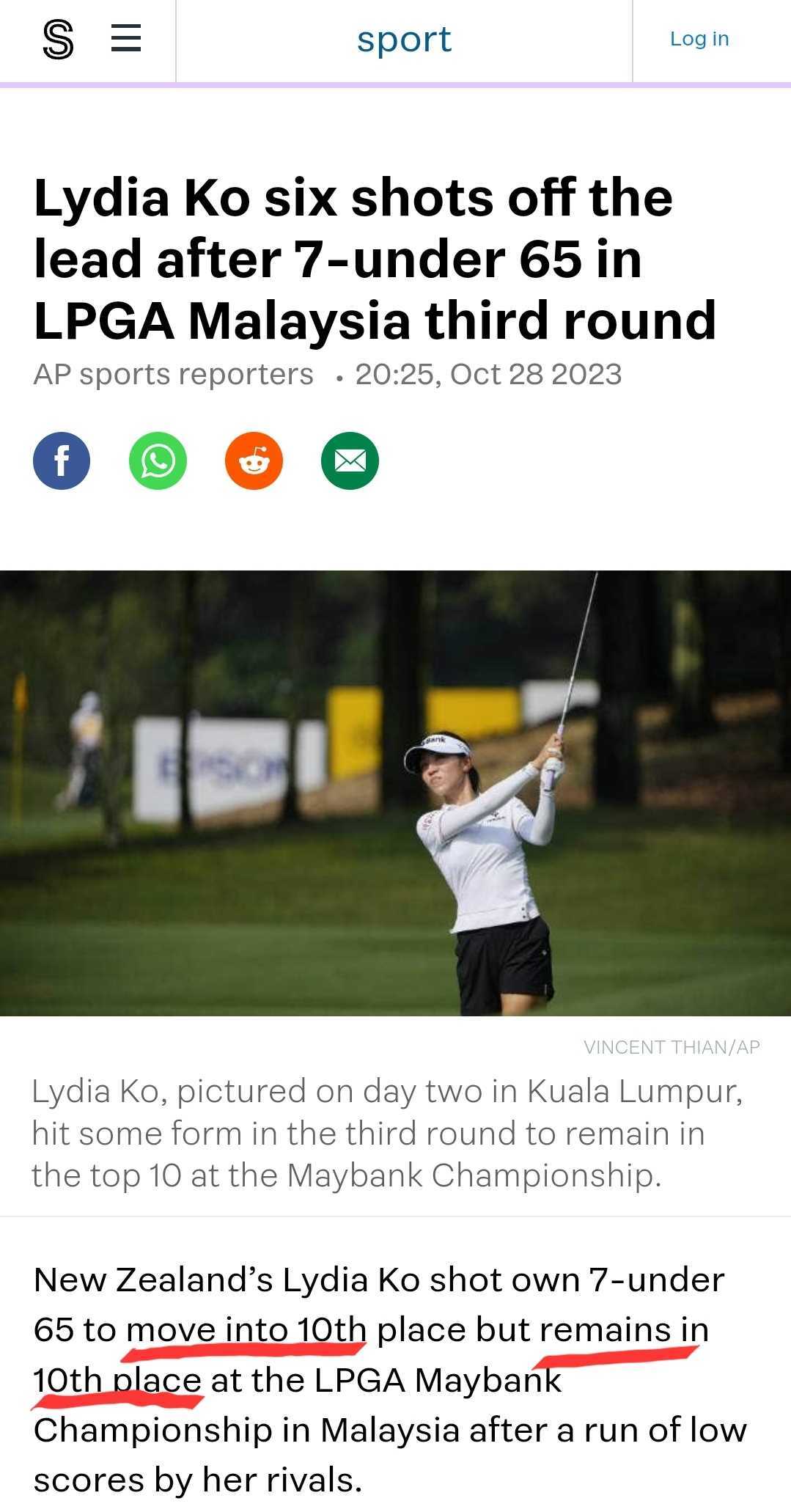
Task: Share the article on Facebook
Action: click(x=62, y=460)
